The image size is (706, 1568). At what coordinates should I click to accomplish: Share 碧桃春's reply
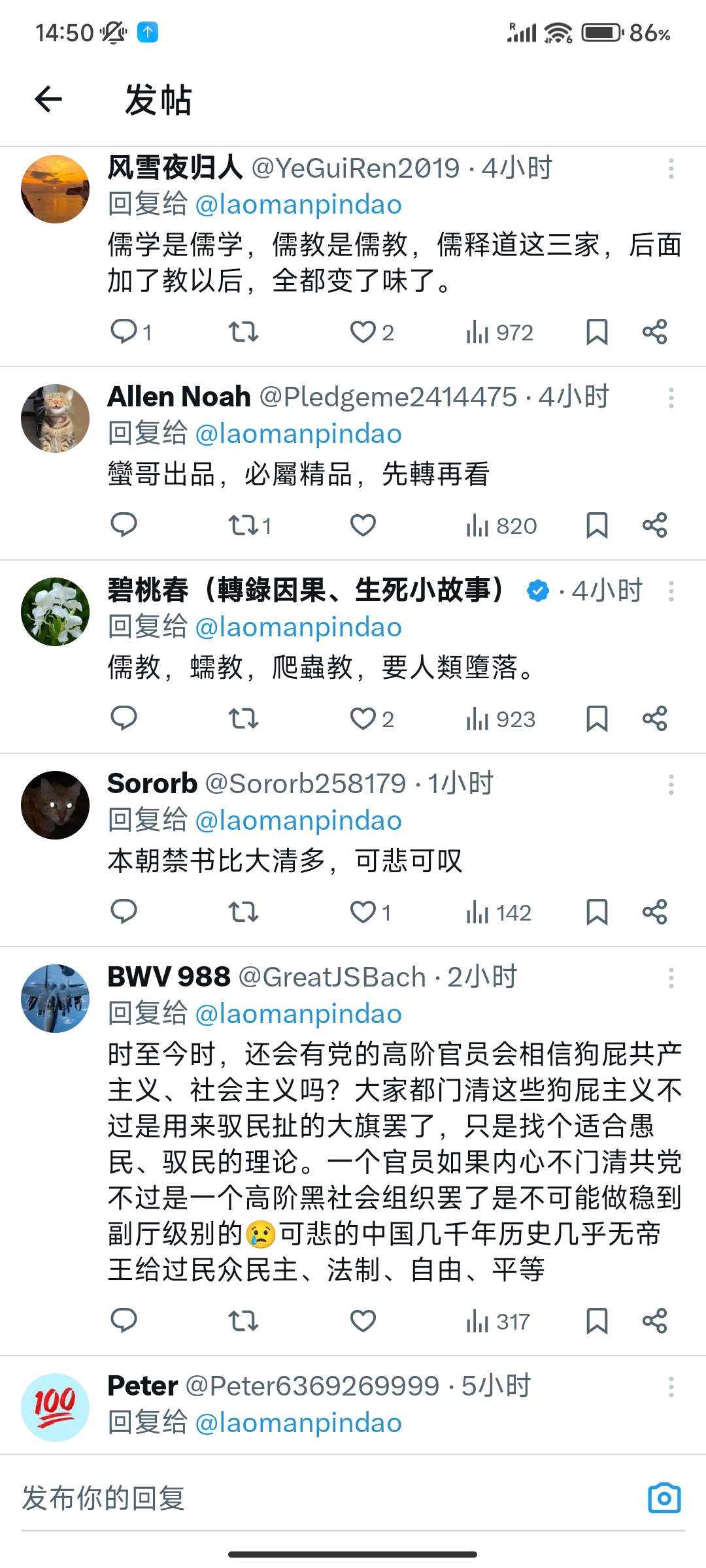654,719
